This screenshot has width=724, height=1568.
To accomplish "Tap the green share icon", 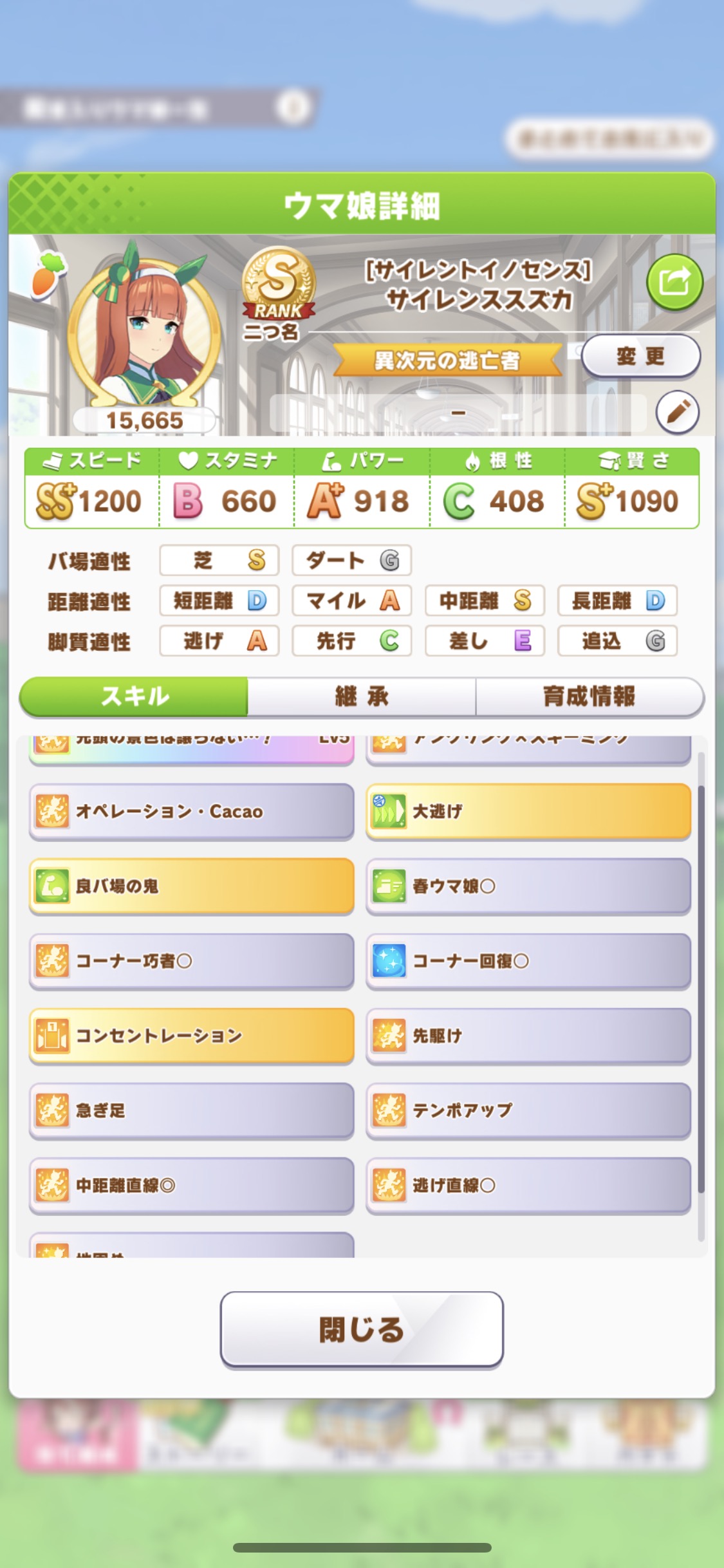I will 674,281.
